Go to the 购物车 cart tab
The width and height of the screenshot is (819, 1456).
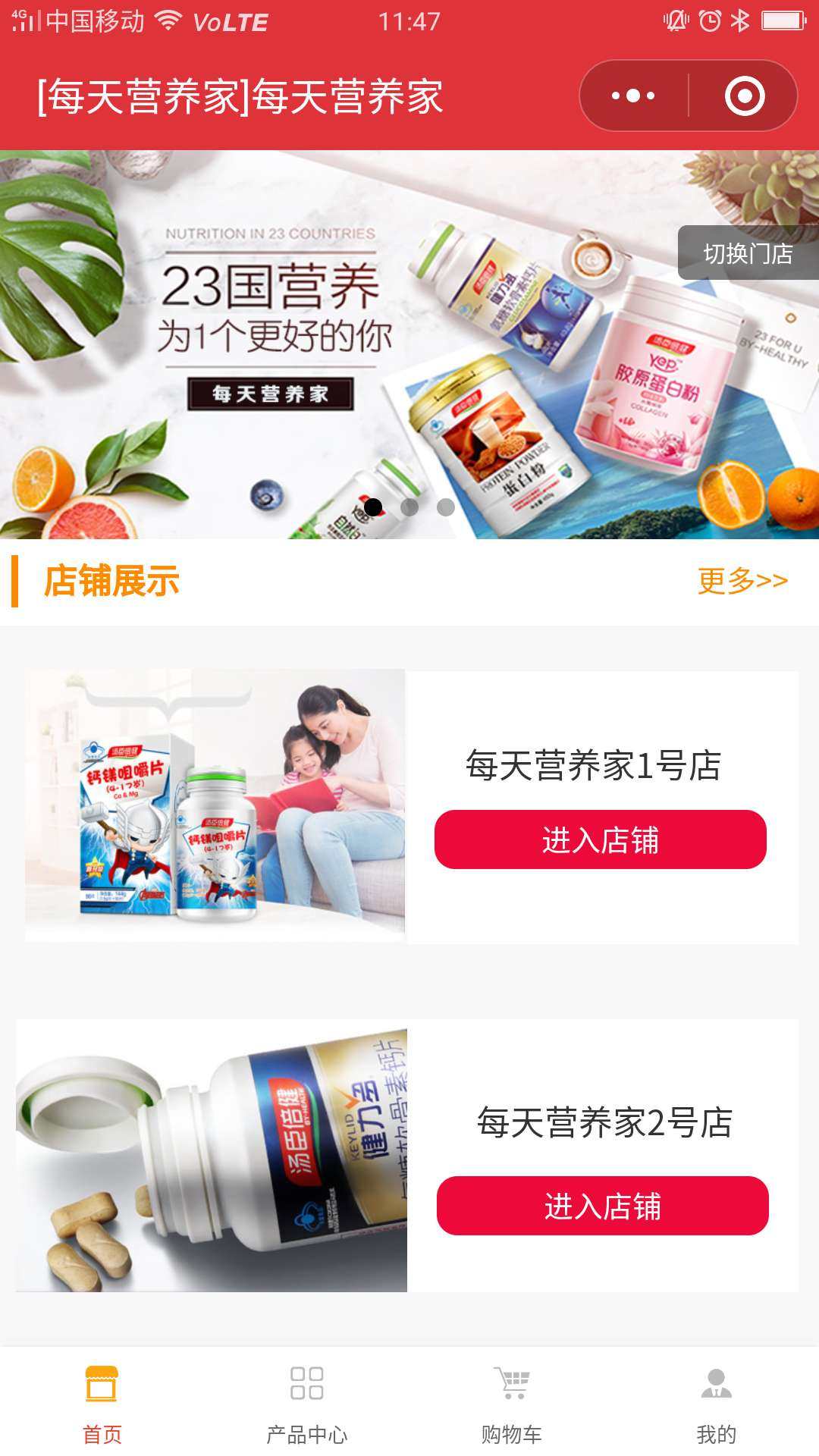[x=512, y=1403]
